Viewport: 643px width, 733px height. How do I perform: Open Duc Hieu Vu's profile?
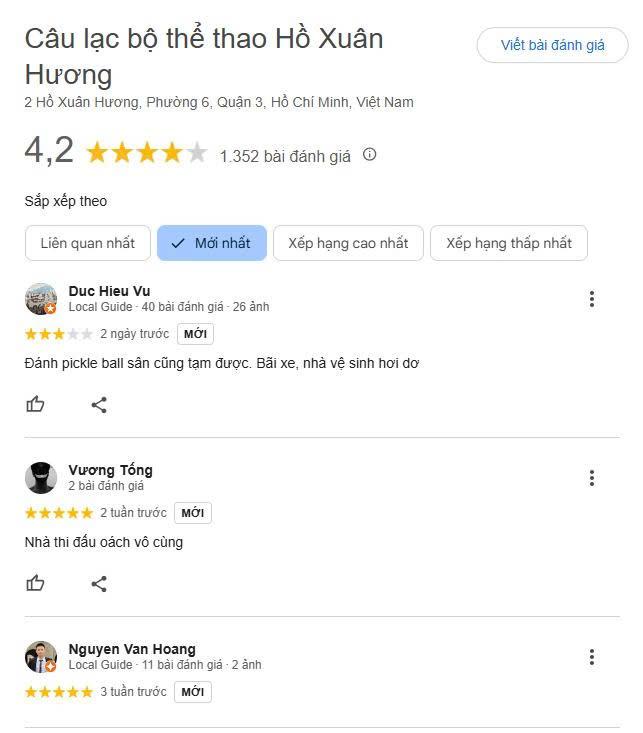click(x=109, y=291)
